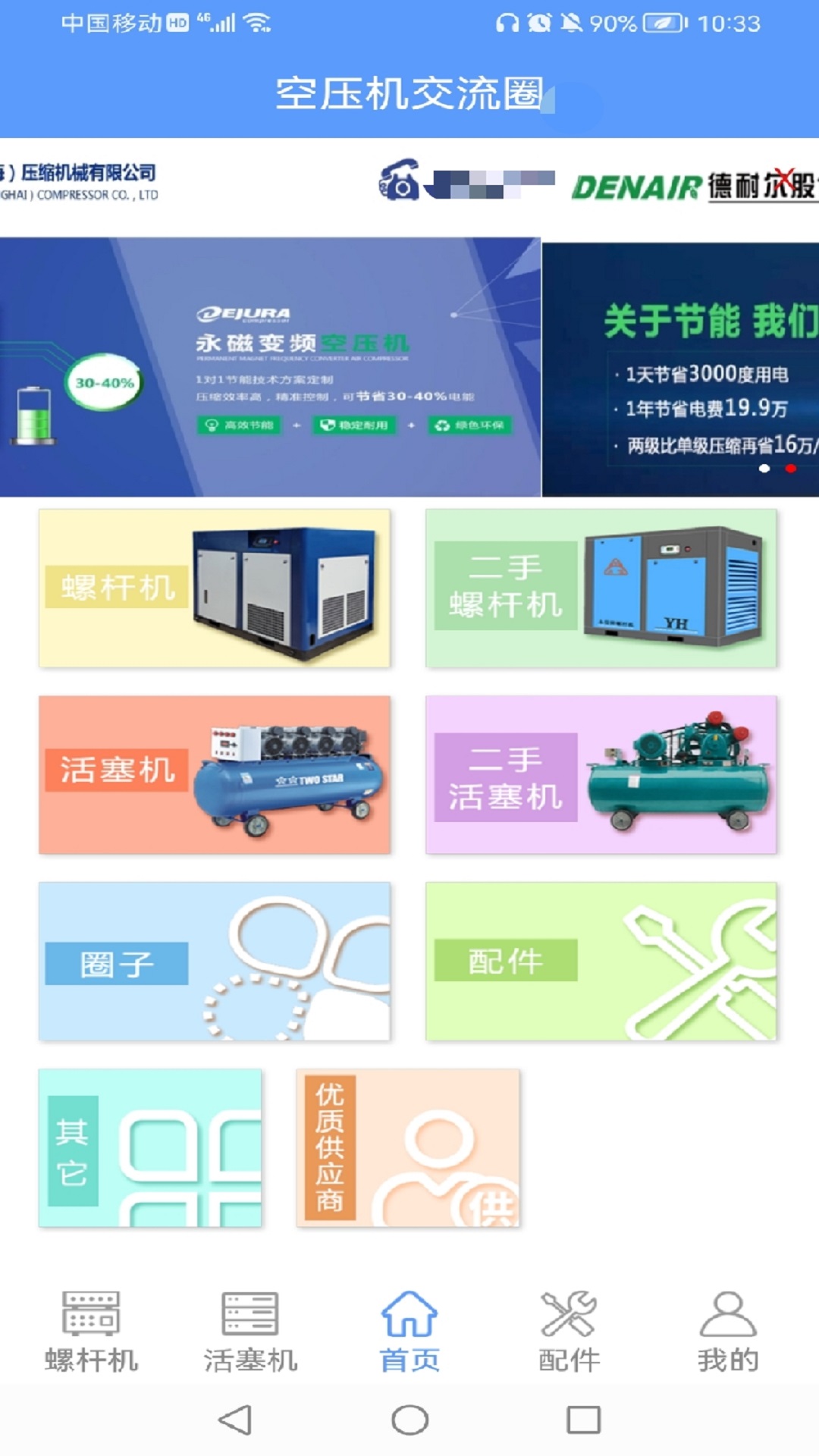Tap the system home button
Image resolution: width=819 pixels, height=1456 pixels.
coord(409,1420)
